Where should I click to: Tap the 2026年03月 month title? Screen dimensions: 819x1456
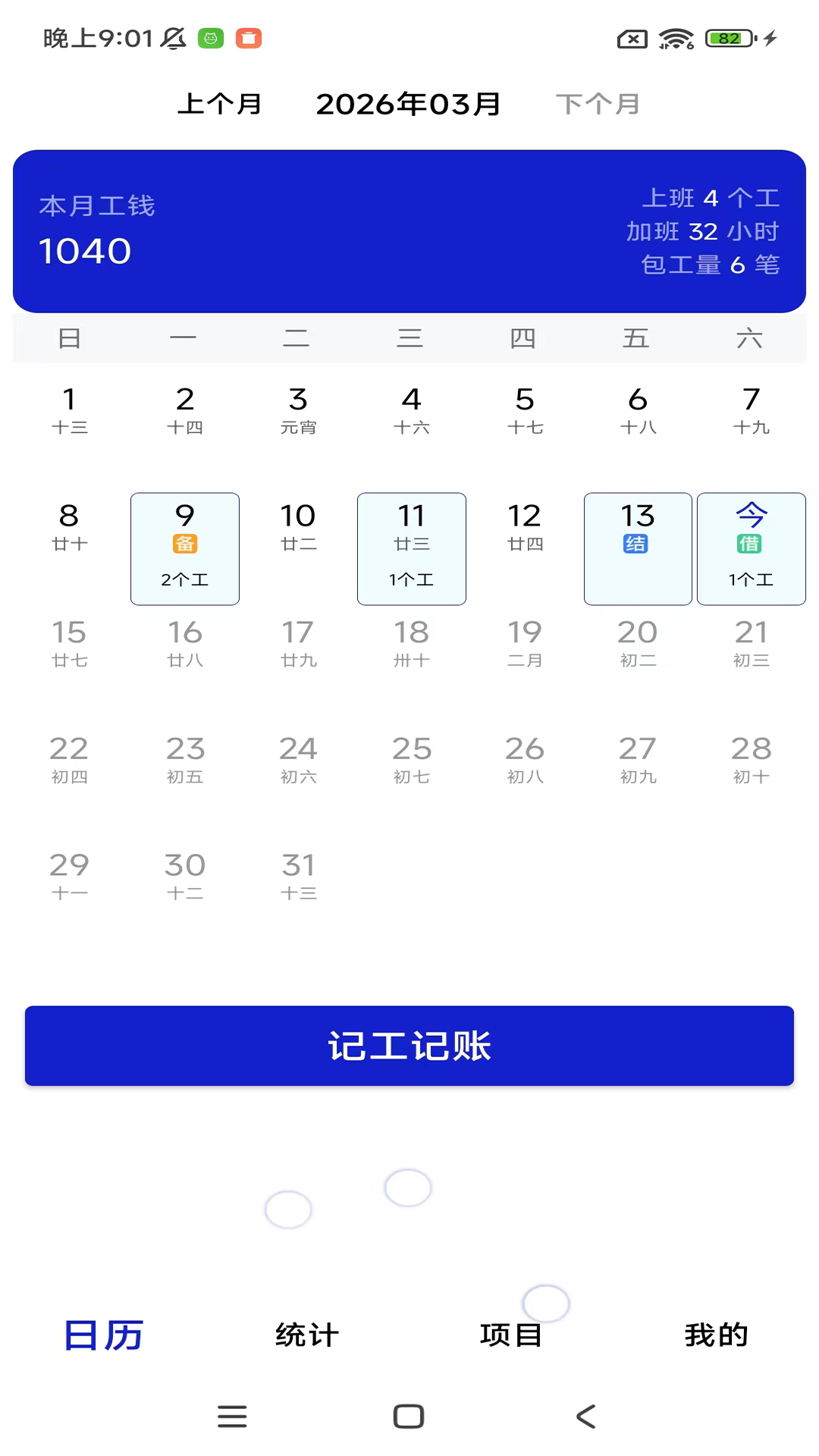(408, 104)
